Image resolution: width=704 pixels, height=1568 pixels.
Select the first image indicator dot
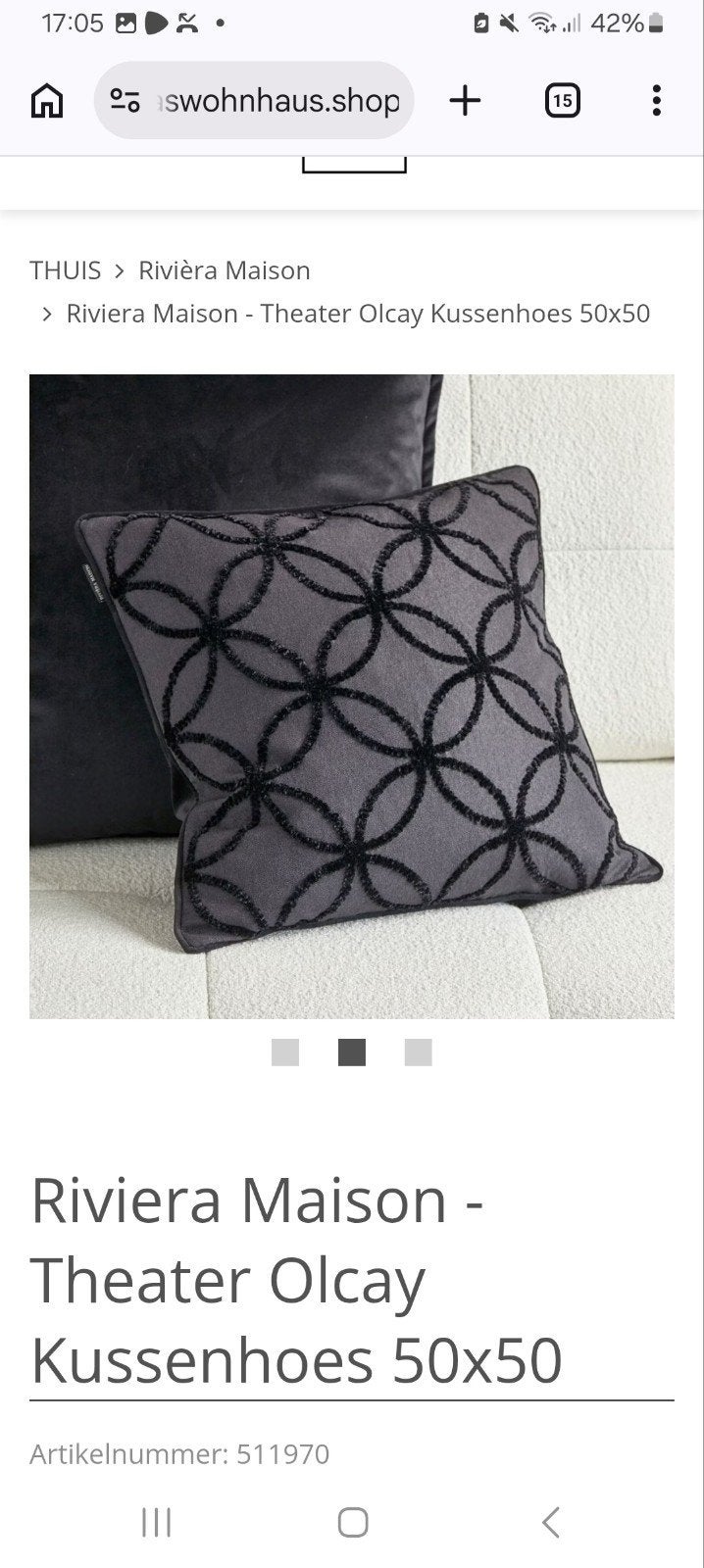pos(285,1053)
